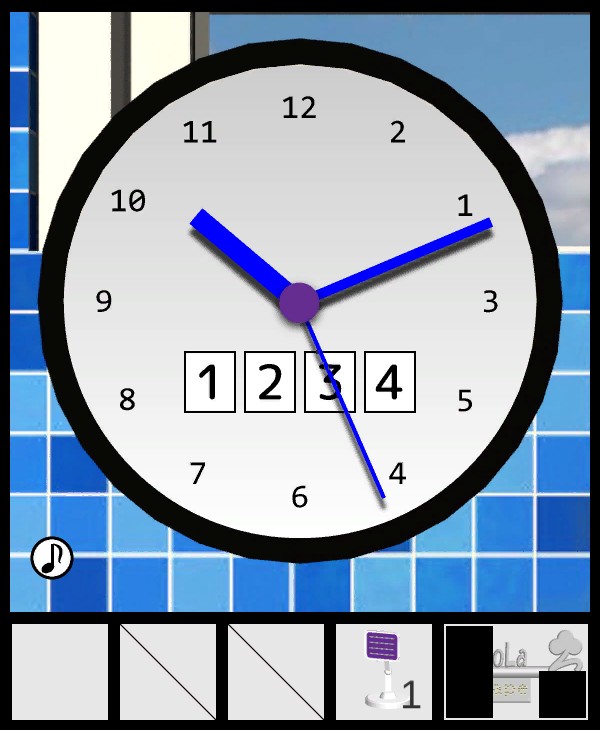
Task: Change the digit box showing 2
Action: tap(270, 382)
